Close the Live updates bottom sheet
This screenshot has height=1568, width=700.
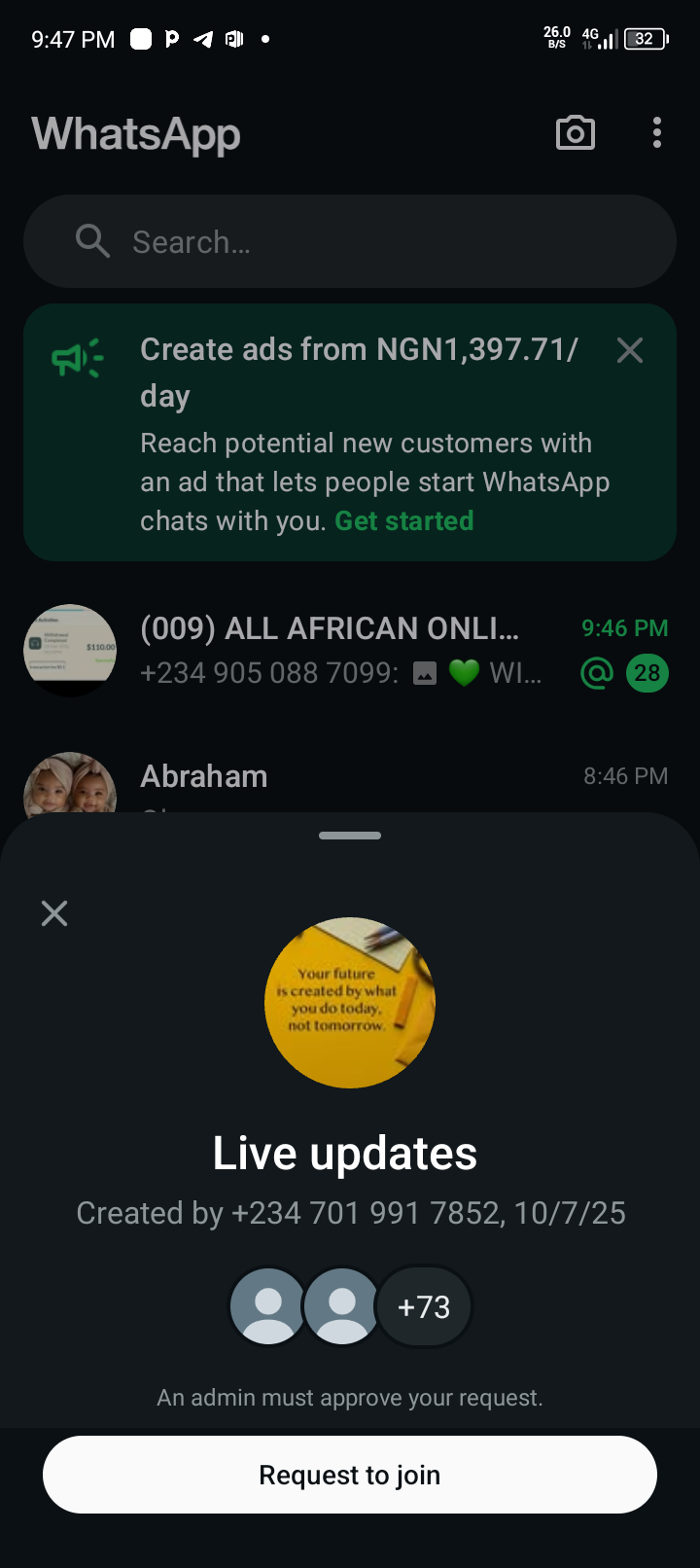(54, 912)
